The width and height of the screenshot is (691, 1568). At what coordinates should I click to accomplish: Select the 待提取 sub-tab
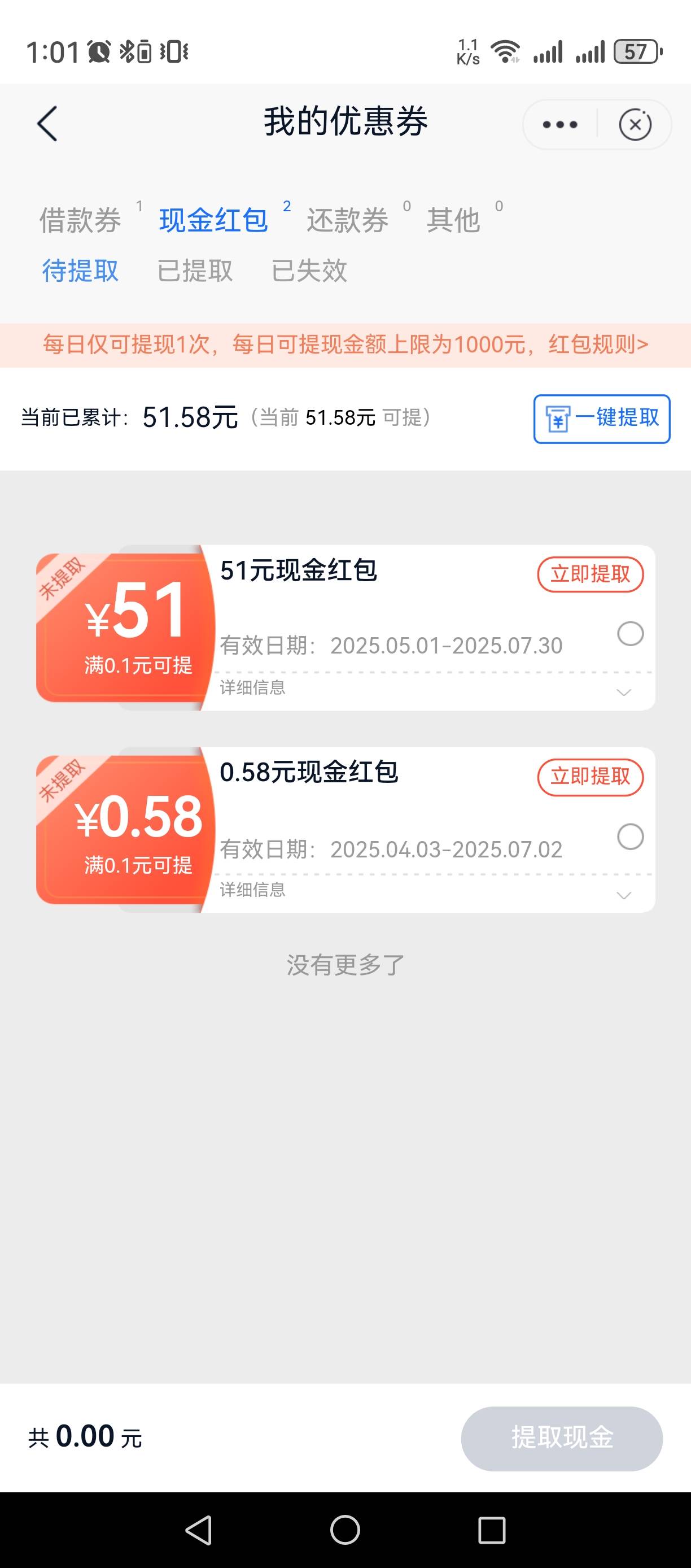[x=80, y=270]
